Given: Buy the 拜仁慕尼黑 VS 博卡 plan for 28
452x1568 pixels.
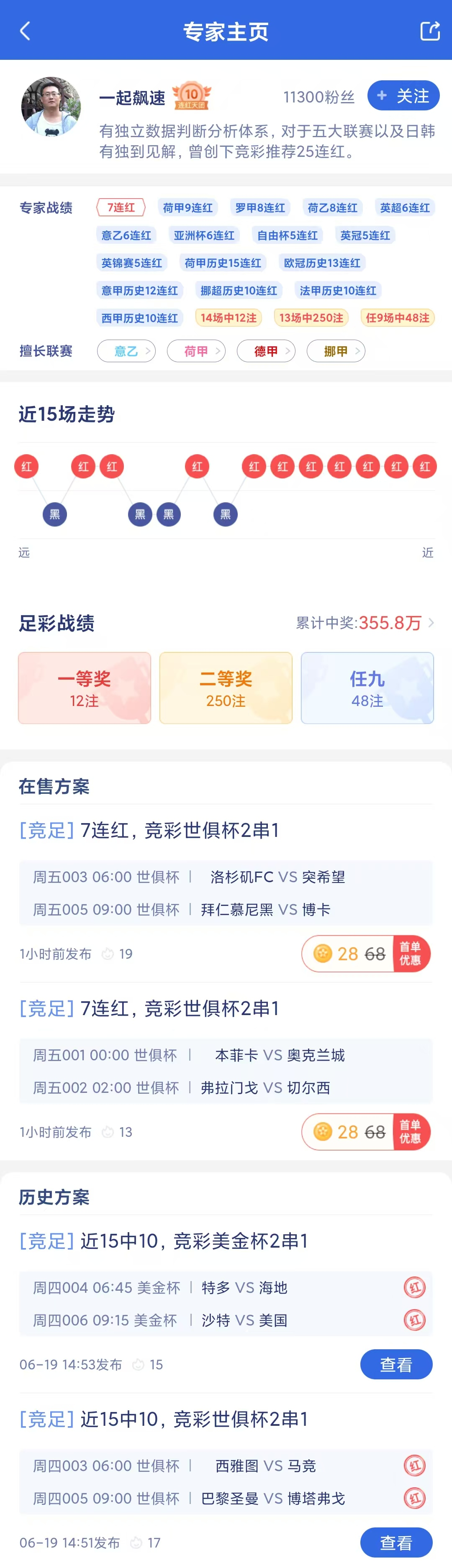Looking at the screenshot, I should click(x=365, y=954).
